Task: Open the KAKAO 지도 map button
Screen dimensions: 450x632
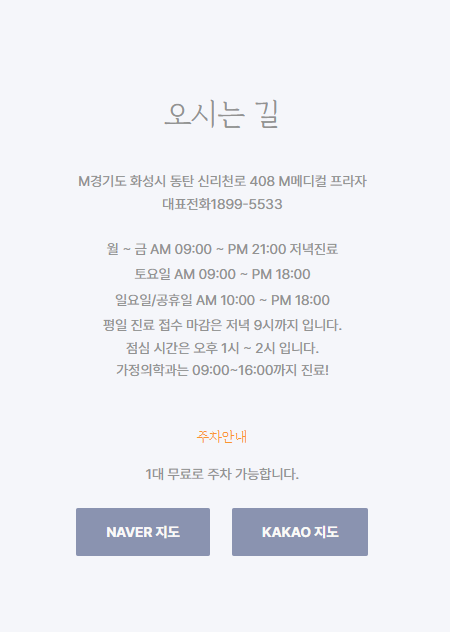Action: [x=300, y=532]
